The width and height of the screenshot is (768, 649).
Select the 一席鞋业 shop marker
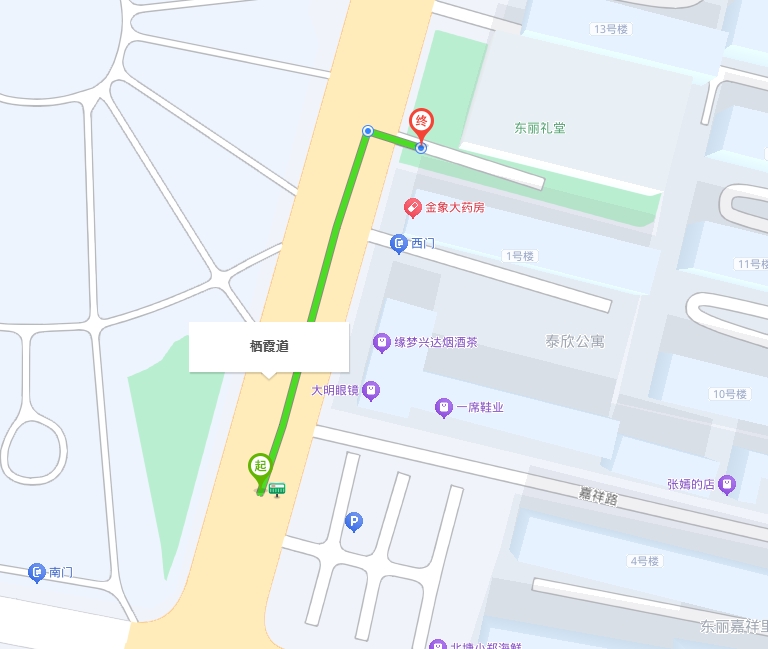coord(444,407)
